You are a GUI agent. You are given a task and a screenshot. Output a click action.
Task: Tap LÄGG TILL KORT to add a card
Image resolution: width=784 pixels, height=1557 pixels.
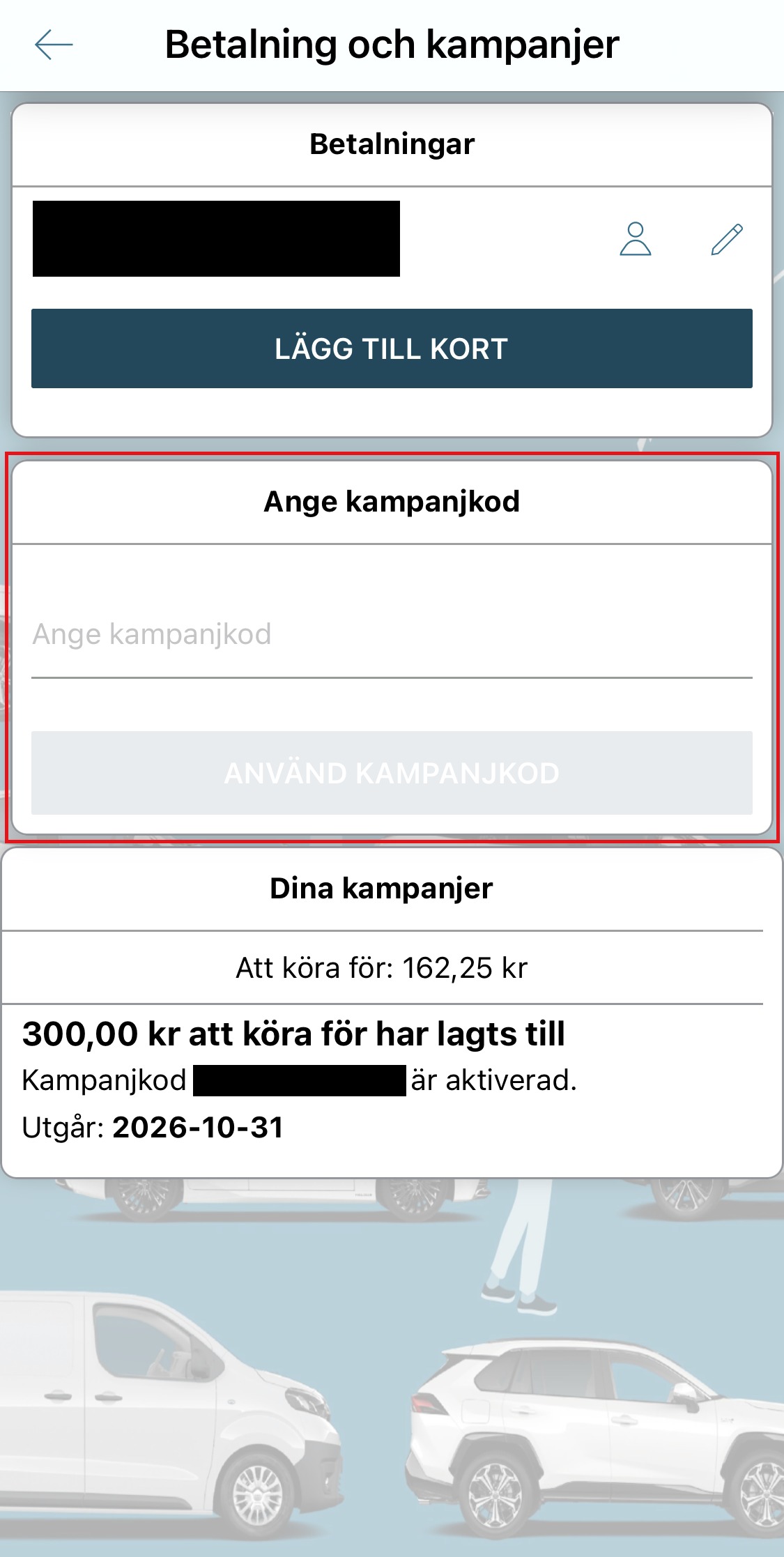point(392,348)
